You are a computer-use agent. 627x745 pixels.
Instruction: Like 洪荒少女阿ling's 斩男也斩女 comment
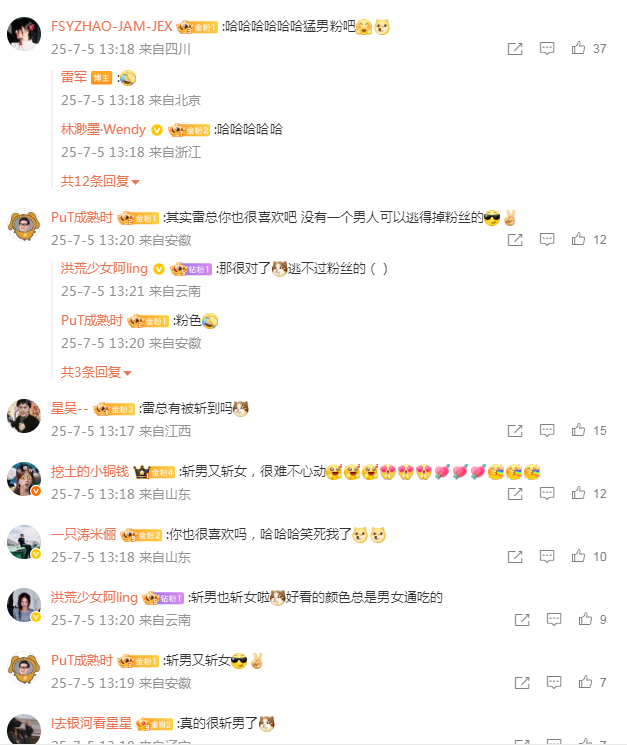584,620
